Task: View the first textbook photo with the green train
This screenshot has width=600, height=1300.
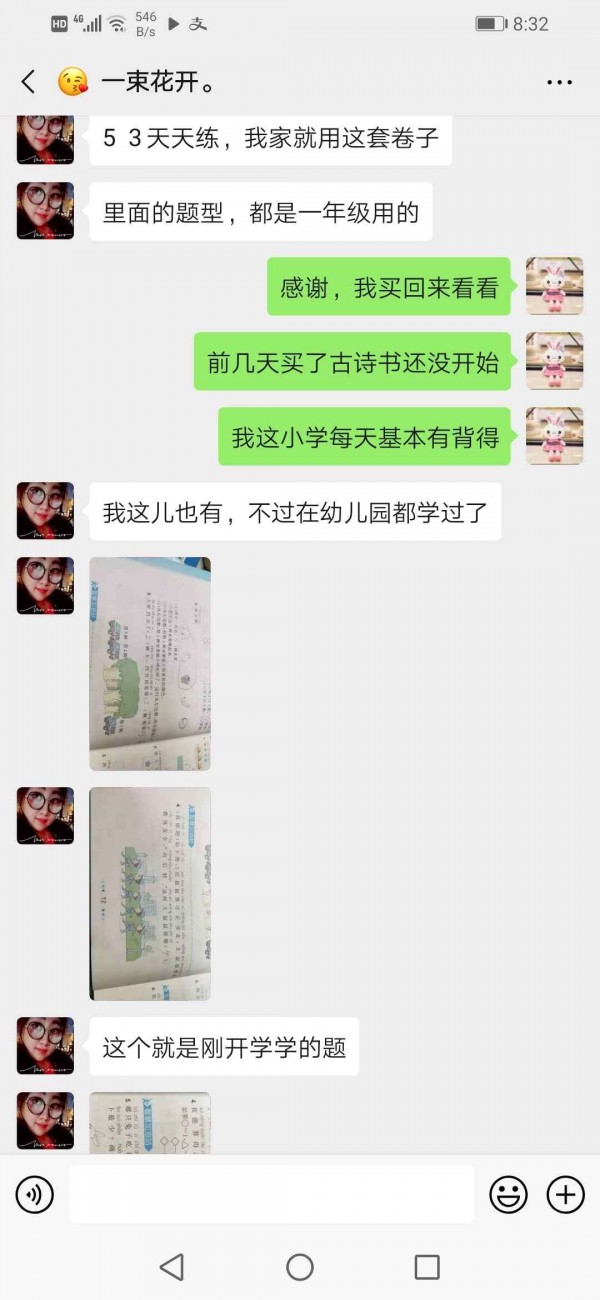Action: coord(150,664)
